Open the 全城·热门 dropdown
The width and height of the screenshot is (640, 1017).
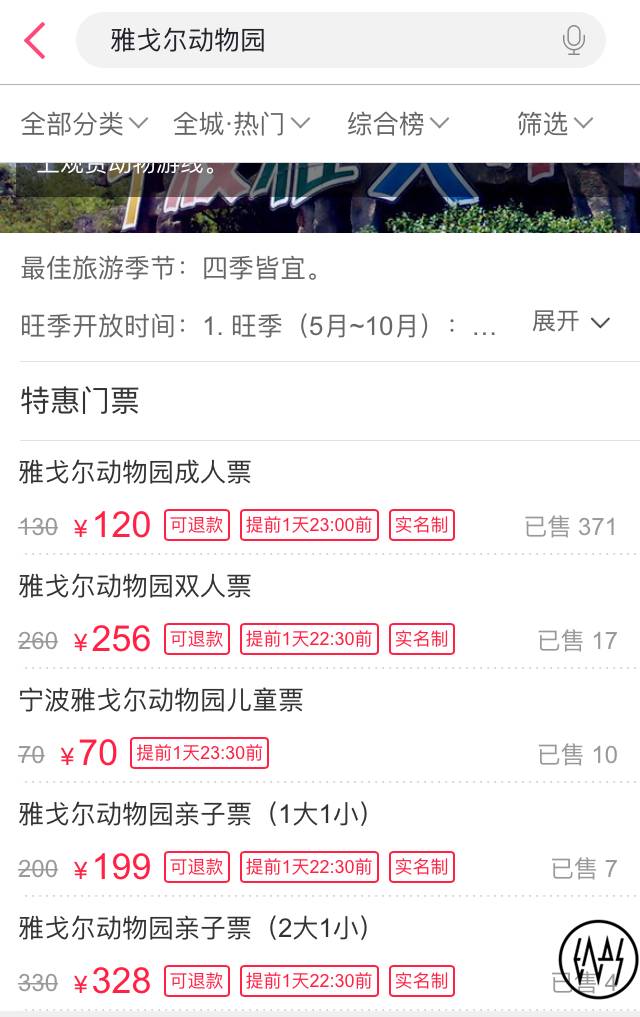tap(241, 124)
